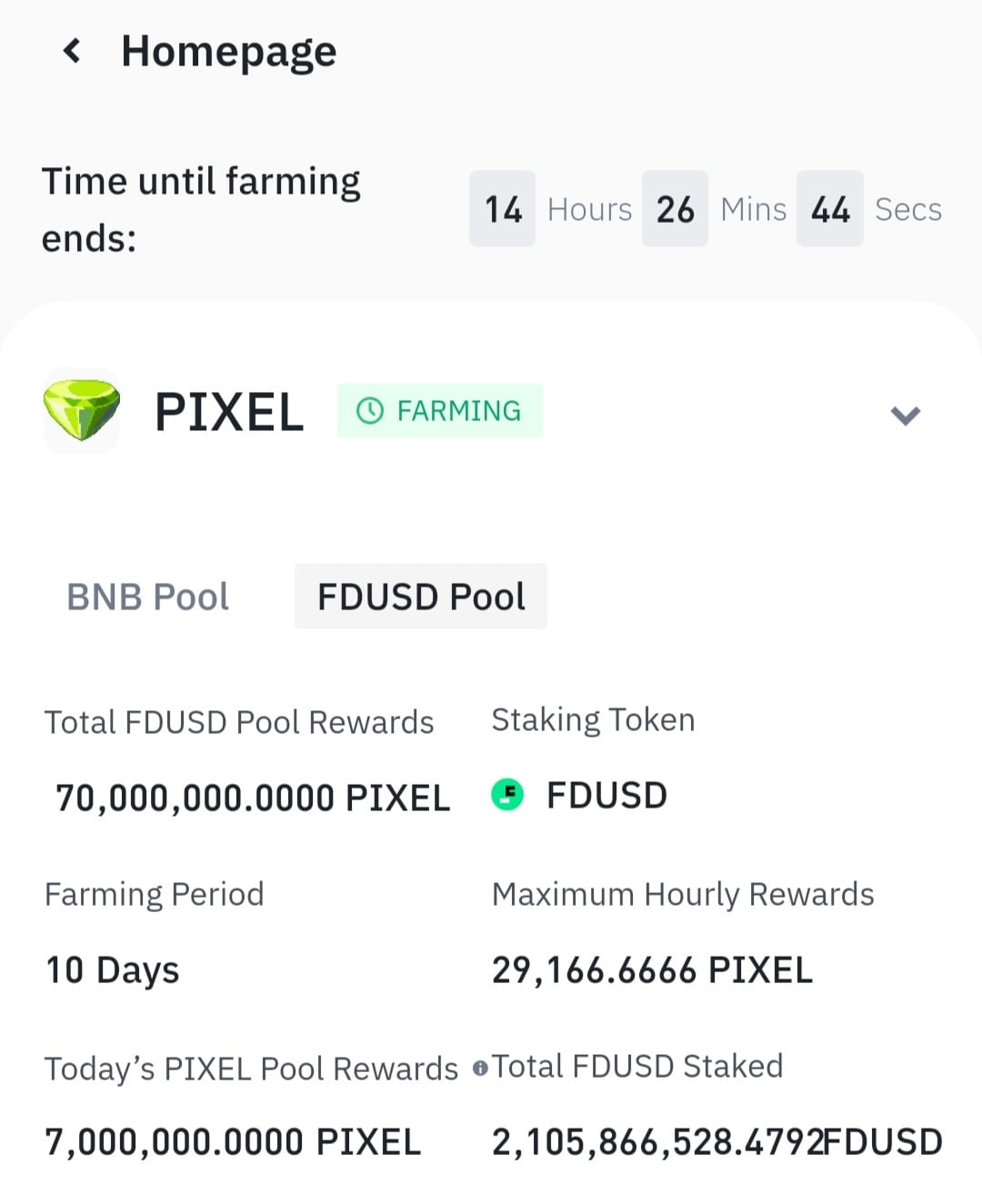The width and height of the screenshot is (982, 1204).
Task: Select the Total FDUSD Staked amount
Action: point(716,1141)
